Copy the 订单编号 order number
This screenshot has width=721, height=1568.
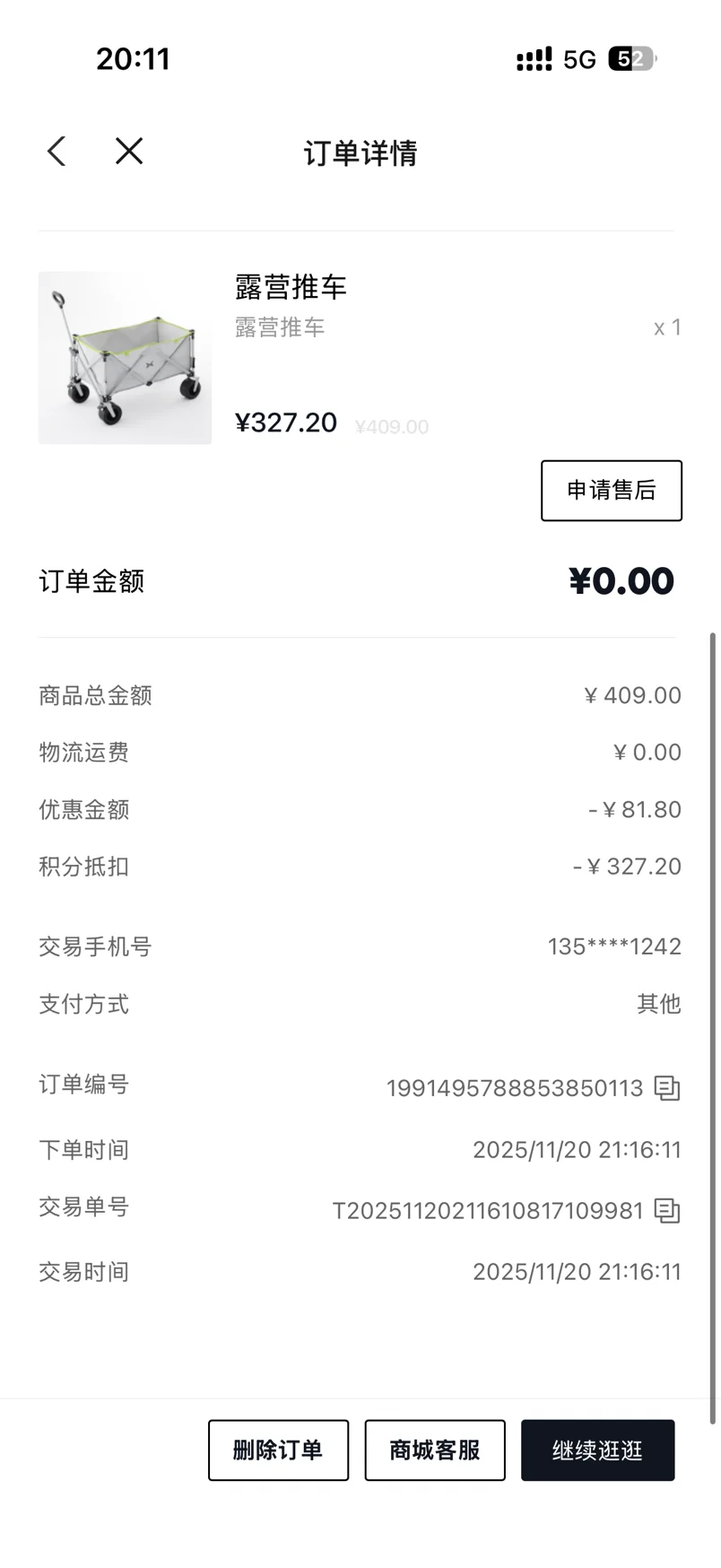(667, 1088)
